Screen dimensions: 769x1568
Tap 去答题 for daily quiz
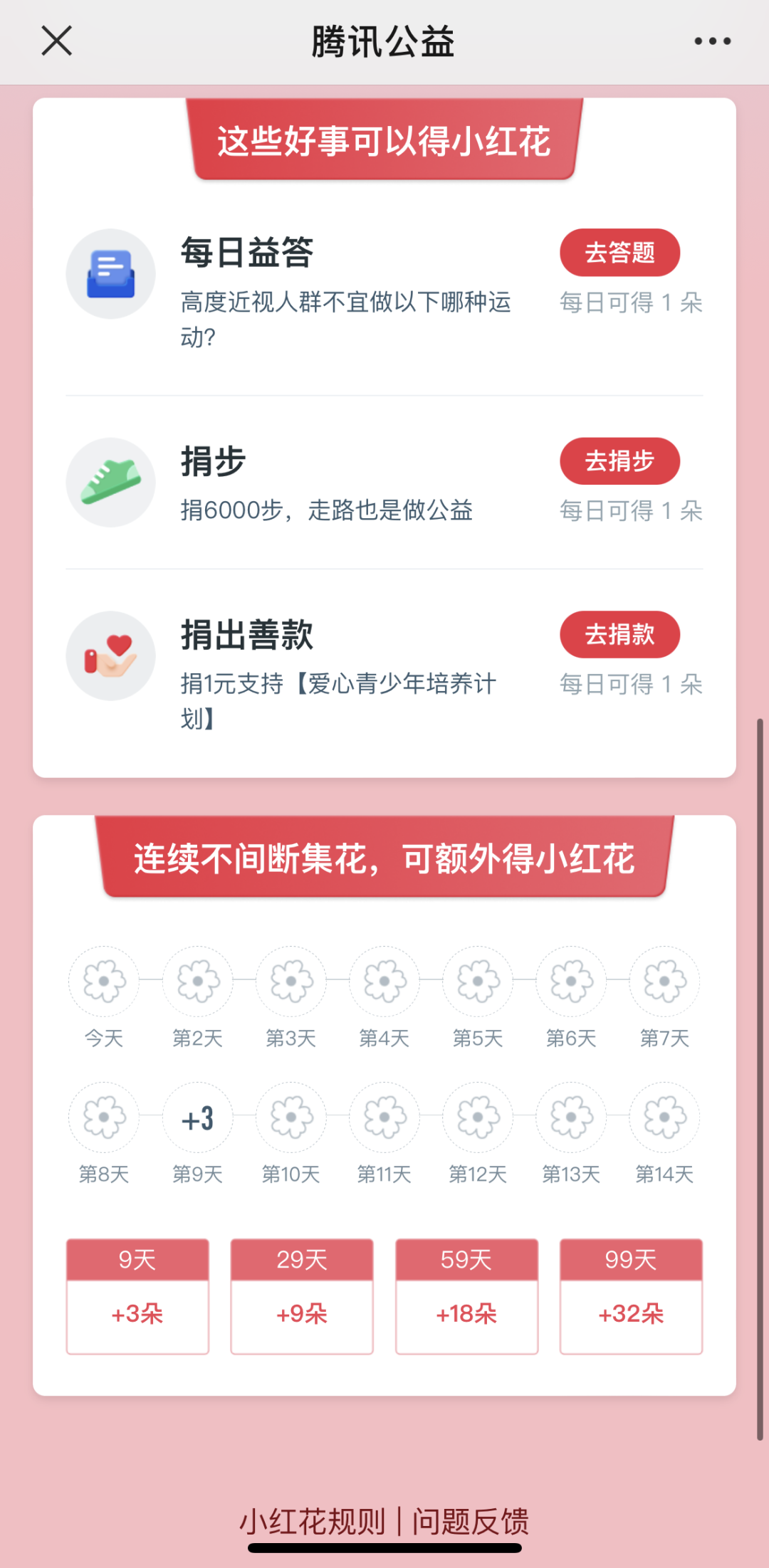point(619,253)
